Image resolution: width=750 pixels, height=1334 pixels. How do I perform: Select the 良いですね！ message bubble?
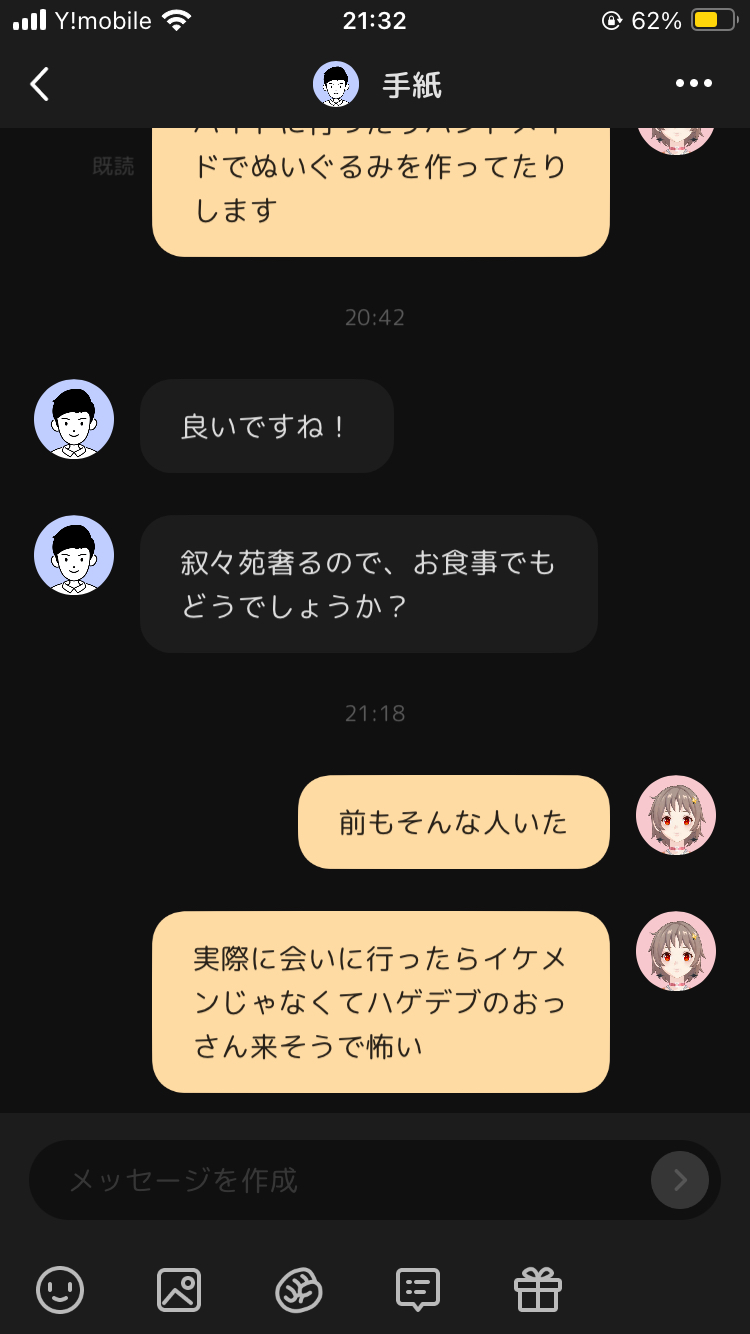pos(266,425)
